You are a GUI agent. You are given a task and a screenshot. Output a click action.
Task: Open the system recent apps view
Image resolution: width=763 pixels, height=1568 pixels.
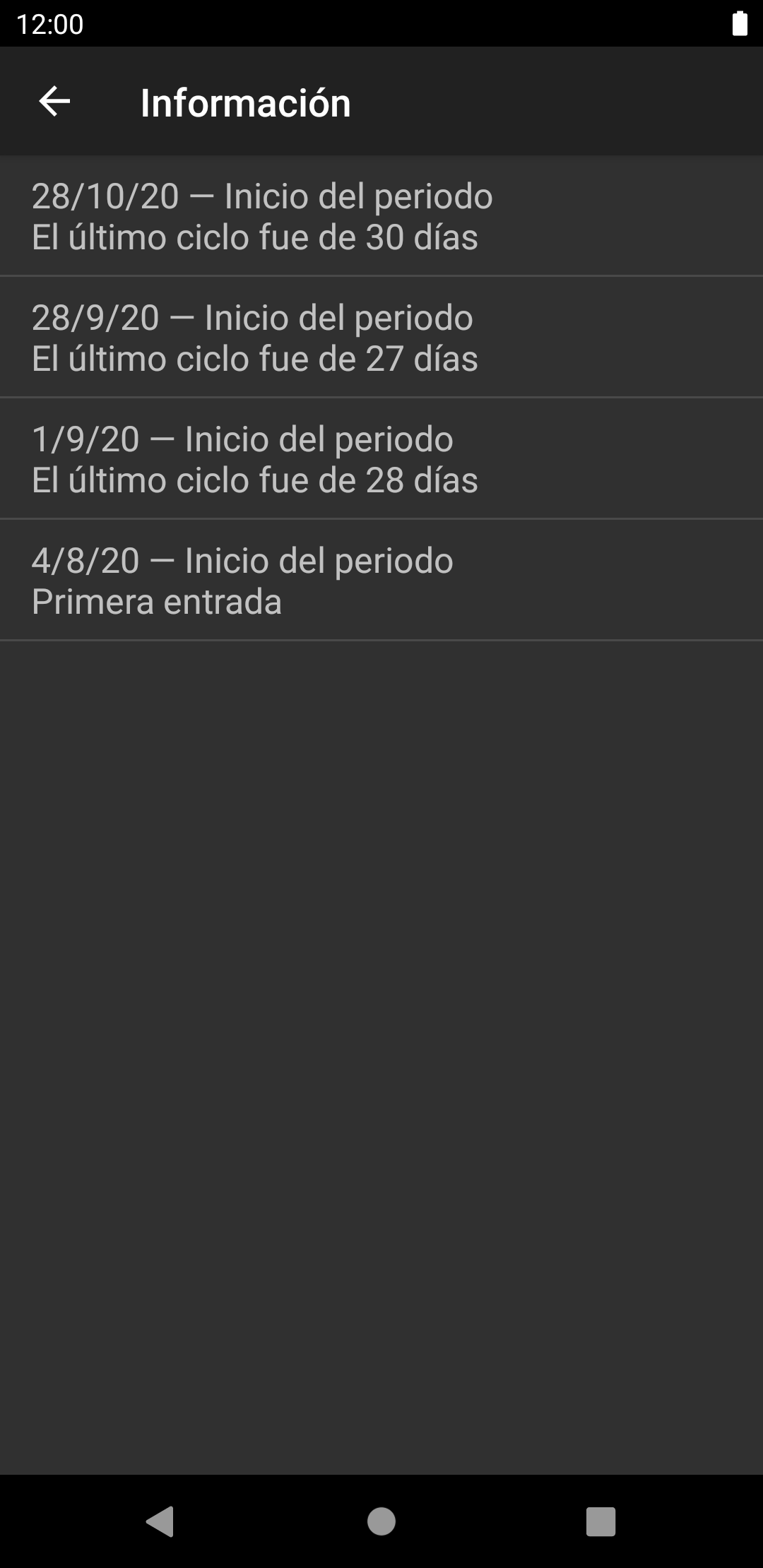click(601, 1521)
